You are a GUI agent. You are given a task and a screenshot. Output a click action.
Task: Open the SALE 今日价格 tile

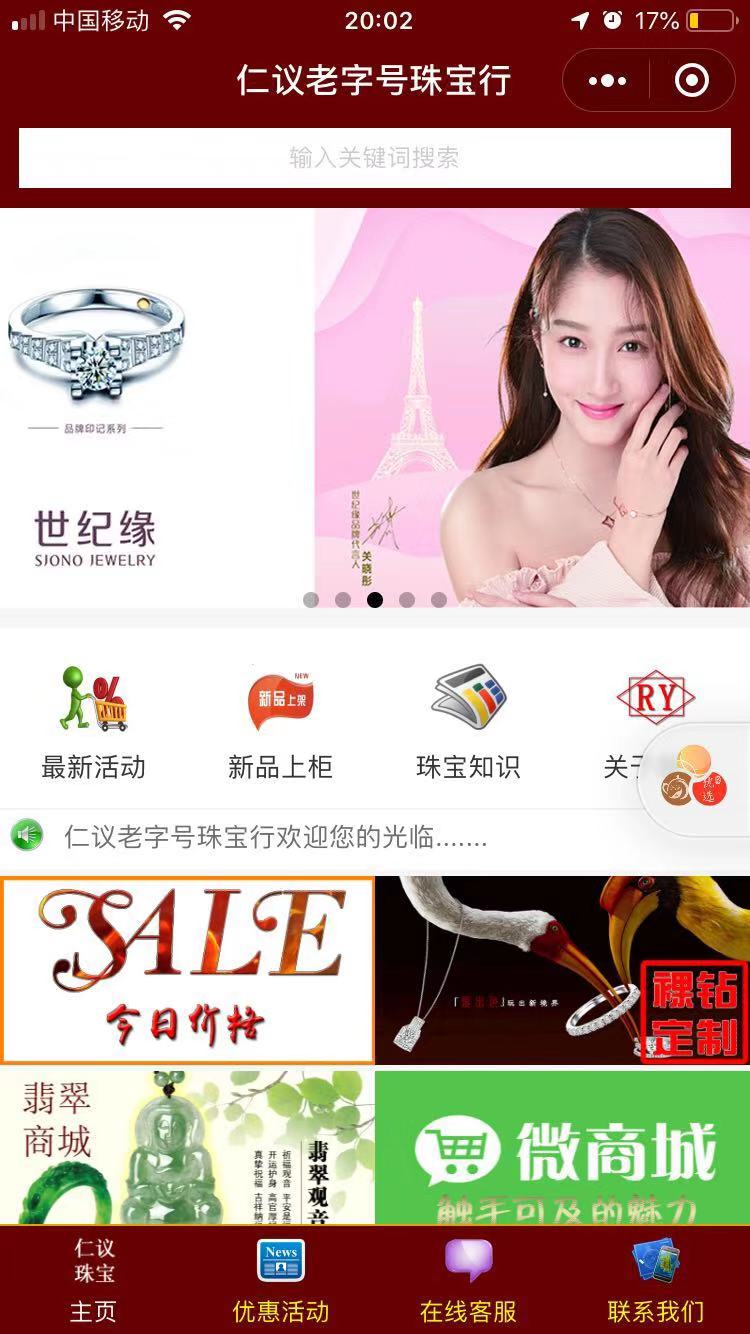coord(187,970)
